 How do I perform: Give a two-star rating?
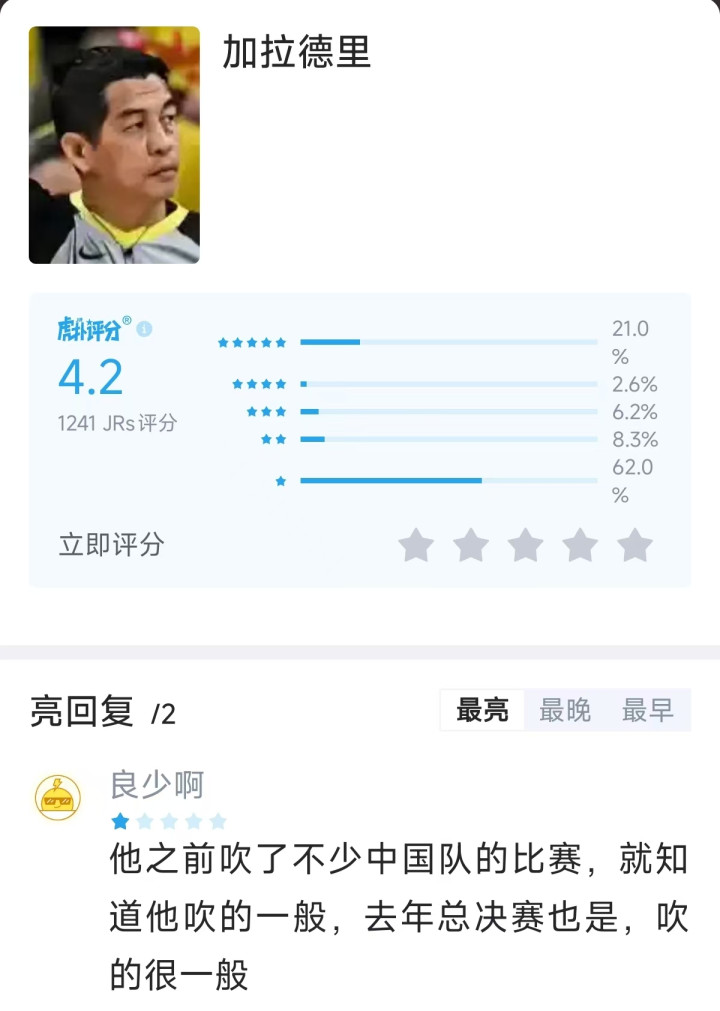tap(471, 546)
